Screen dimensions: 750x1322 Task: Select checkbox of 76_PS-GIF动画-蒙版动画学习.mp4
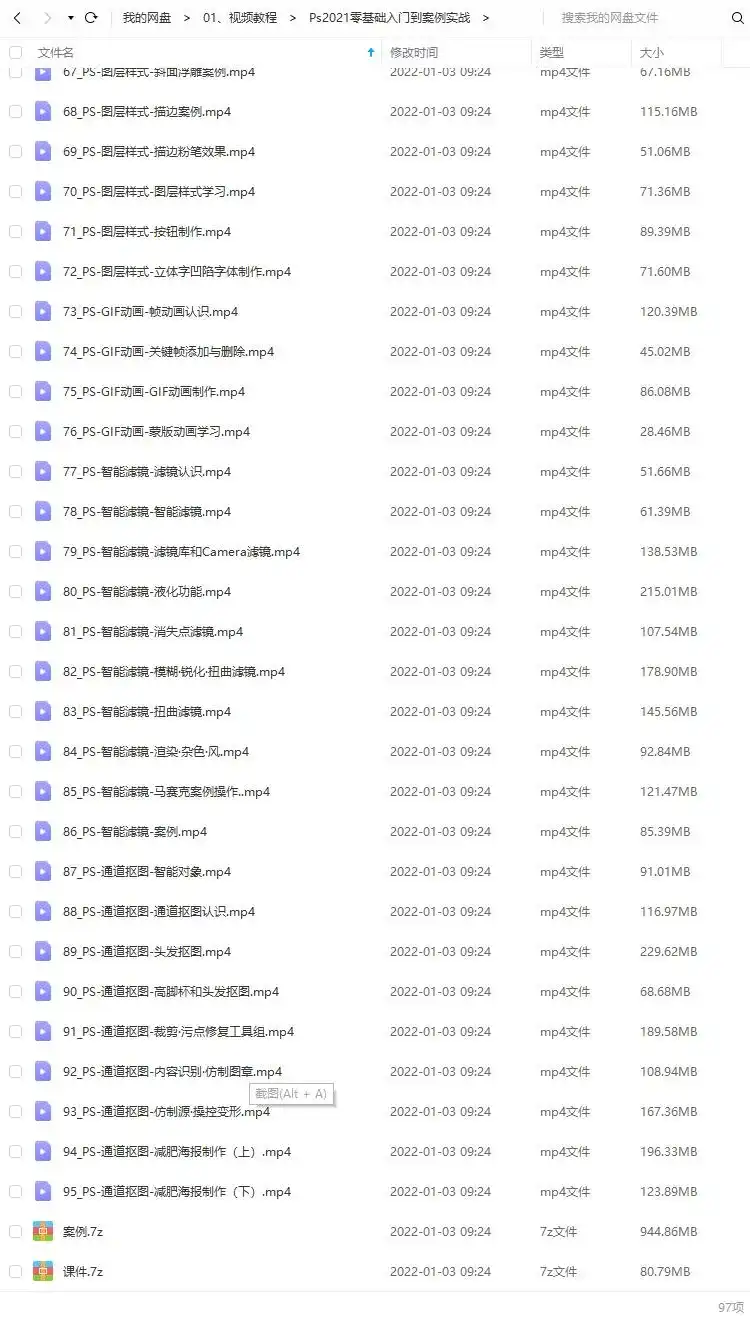click(15, 432)
